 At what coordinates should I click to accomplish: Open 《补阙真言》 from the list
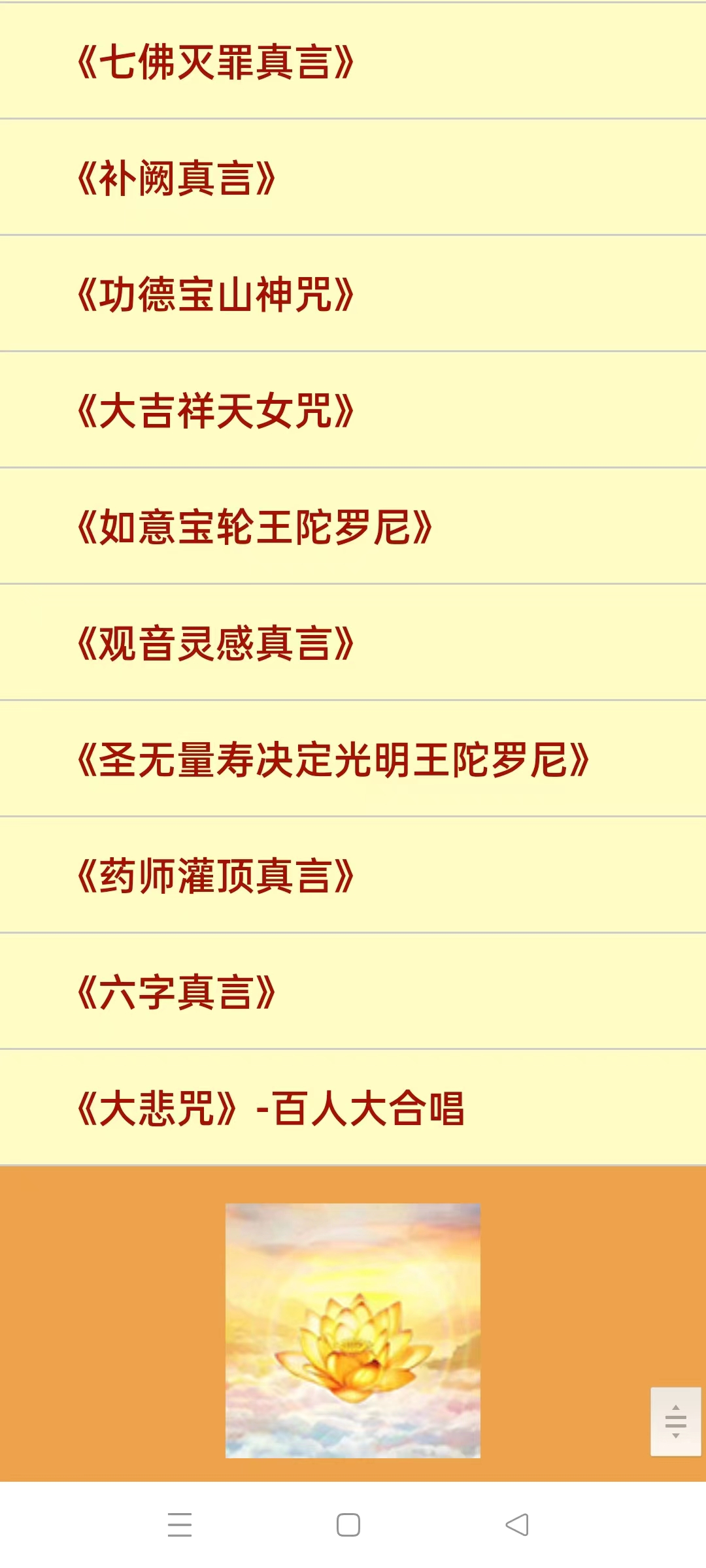click(353, 178)
